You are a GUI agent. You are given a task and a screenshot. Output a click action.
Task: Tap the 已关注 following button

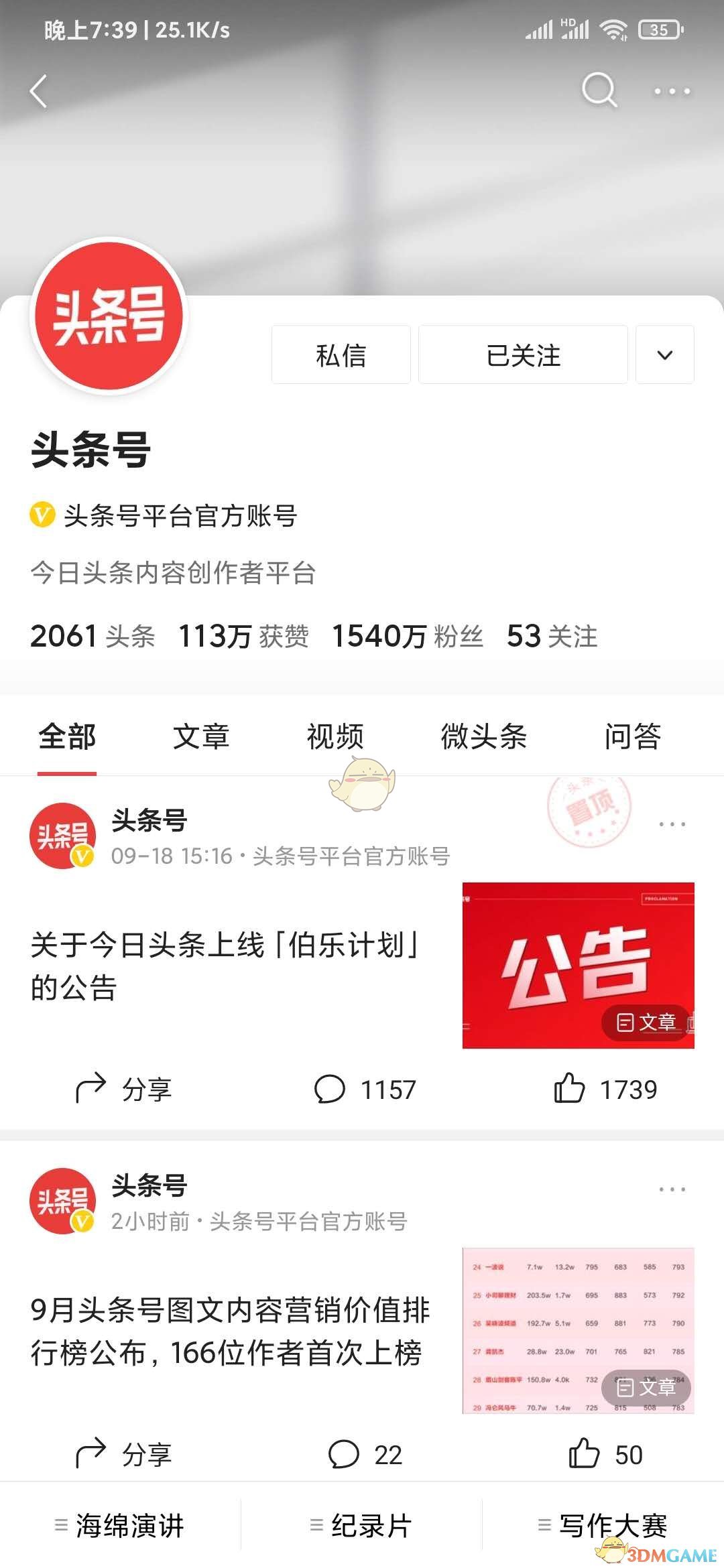(x=523, y=354)
